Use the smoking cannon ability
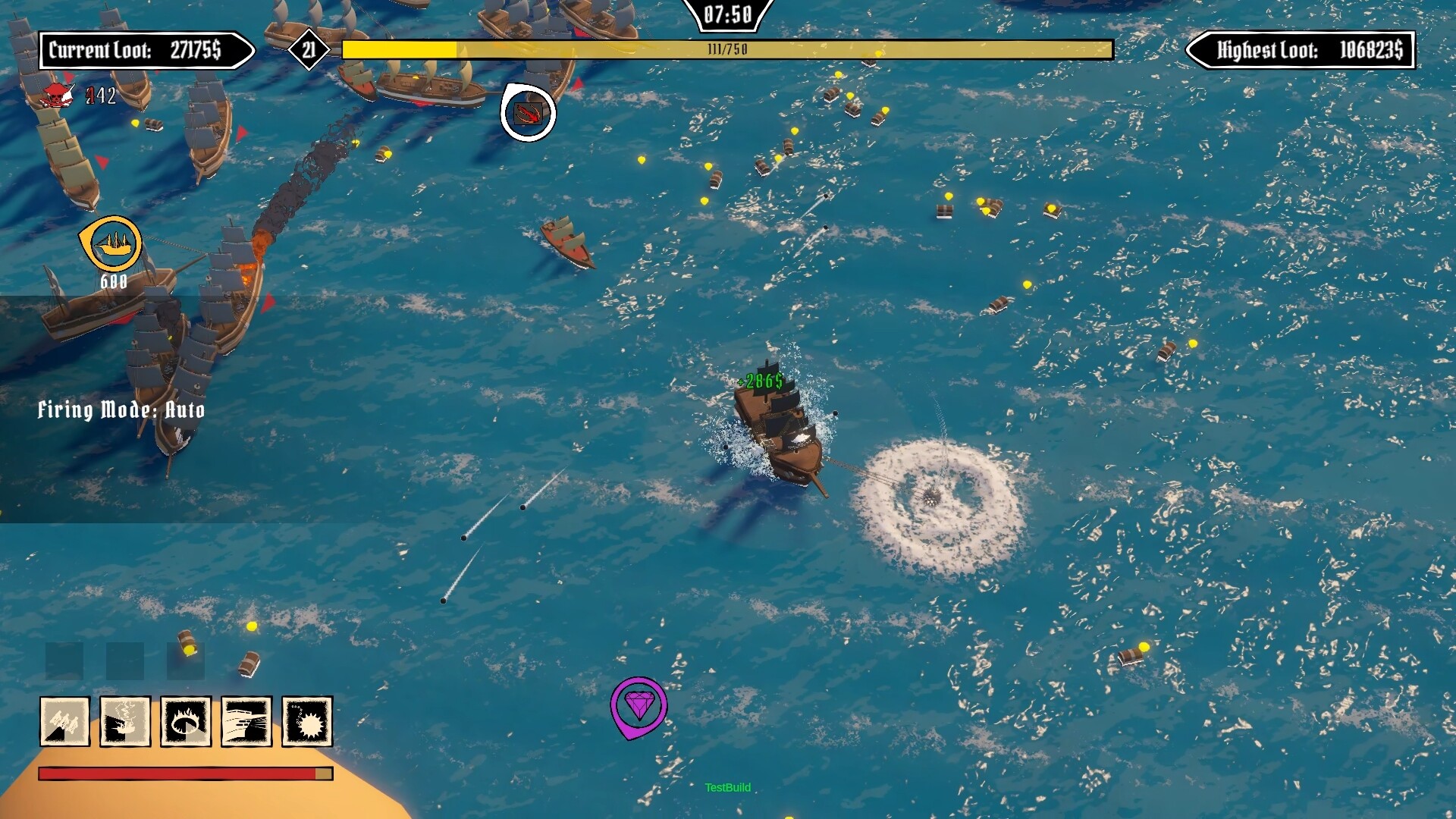 tap(125, 721)
